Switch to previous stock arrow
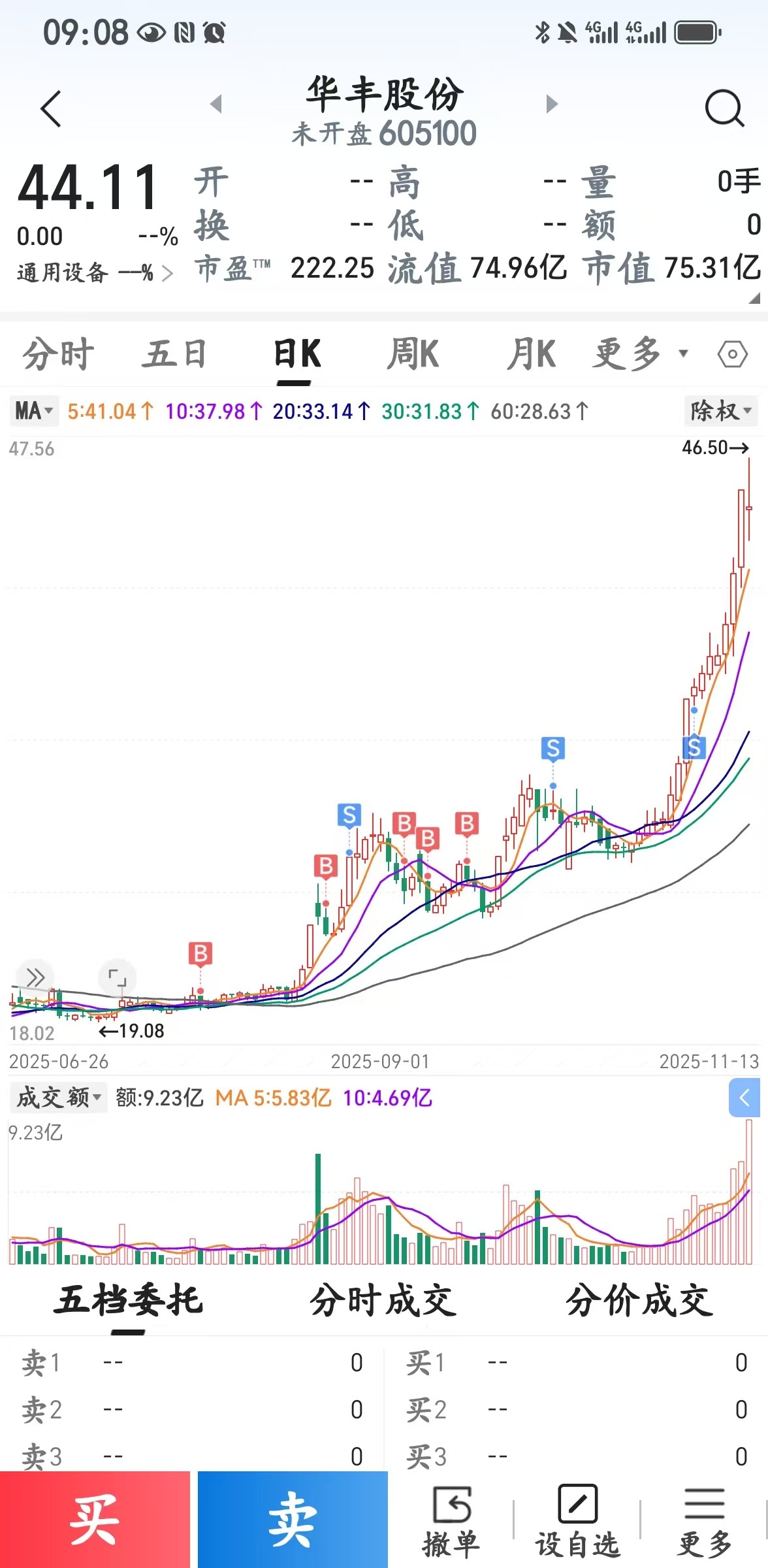The height and width of the screenshot is (1568, 768). point(216,104)
